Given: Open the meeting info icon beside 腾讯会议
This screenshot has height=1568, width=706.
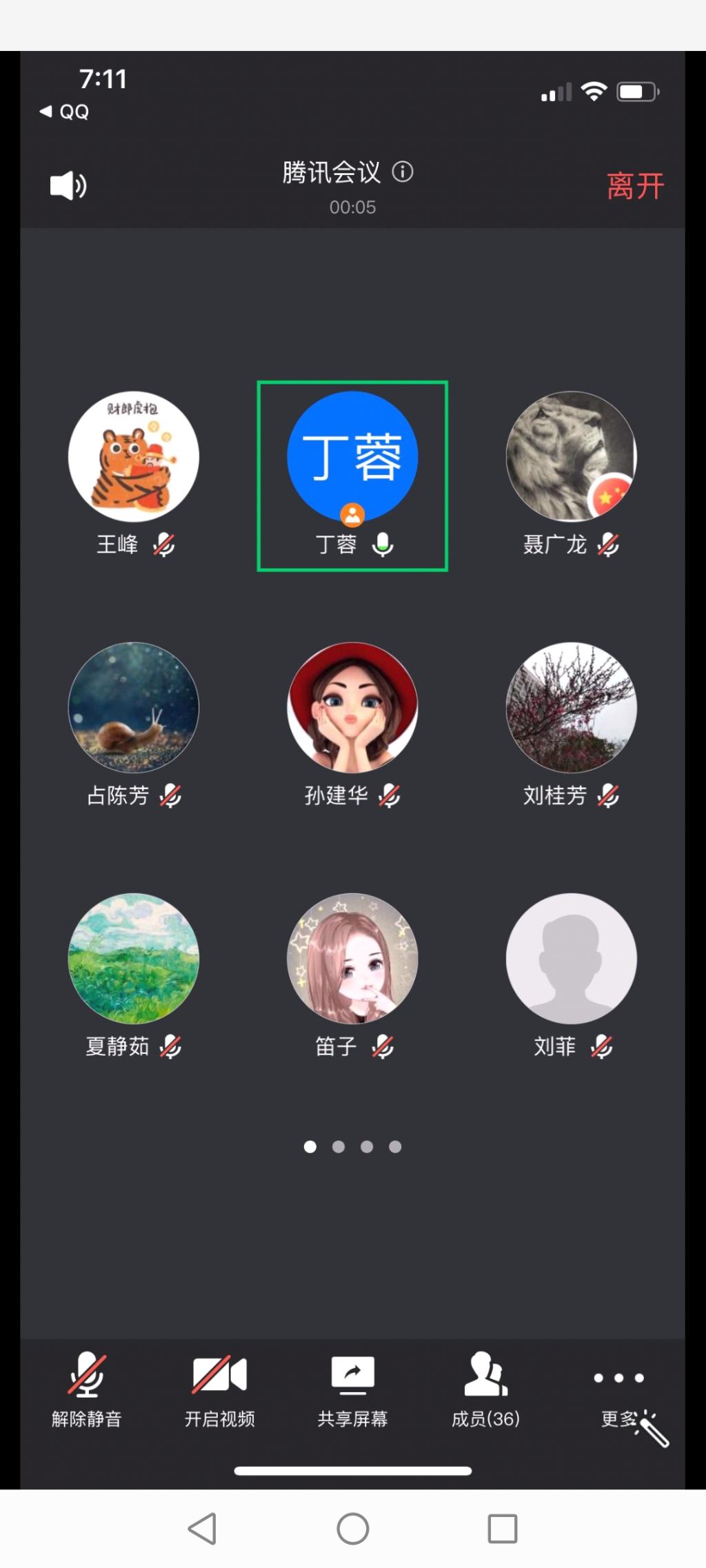Looking at the screenshot, I should (403, 172).
